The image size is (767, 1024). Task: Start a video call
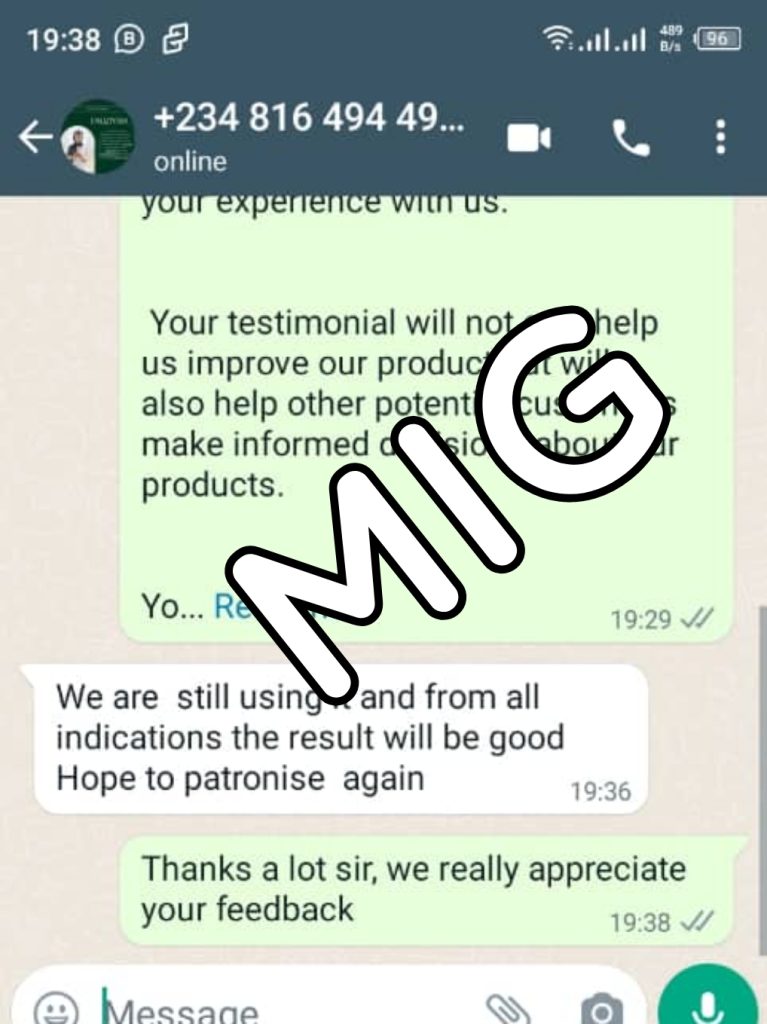529,139
